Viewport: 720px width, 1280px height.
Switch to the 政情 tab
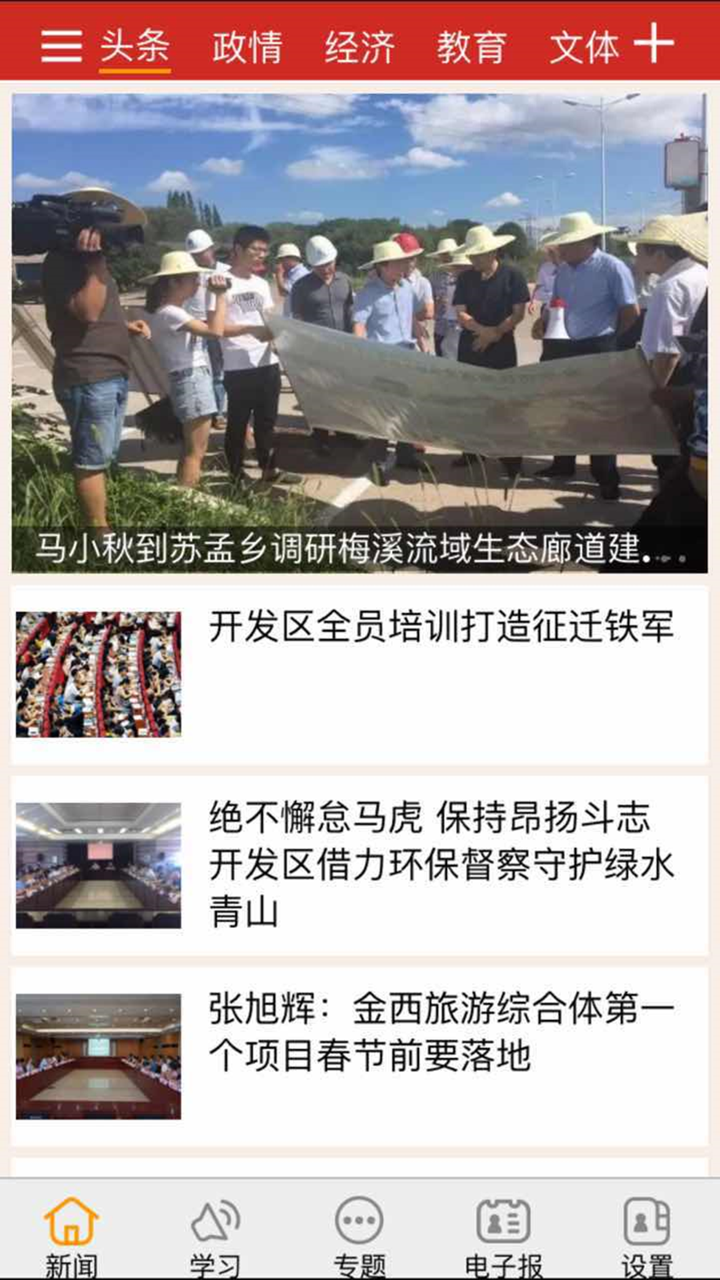pyautogui.click(x=244, y=44)
